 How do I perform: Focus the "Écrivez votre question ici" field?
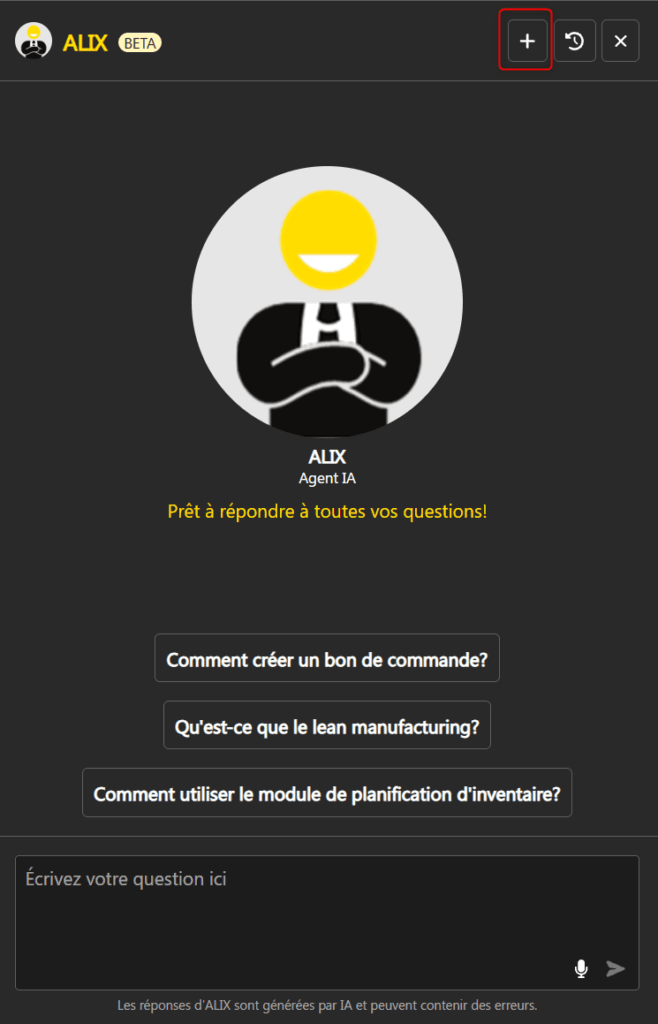coord(300,910)
